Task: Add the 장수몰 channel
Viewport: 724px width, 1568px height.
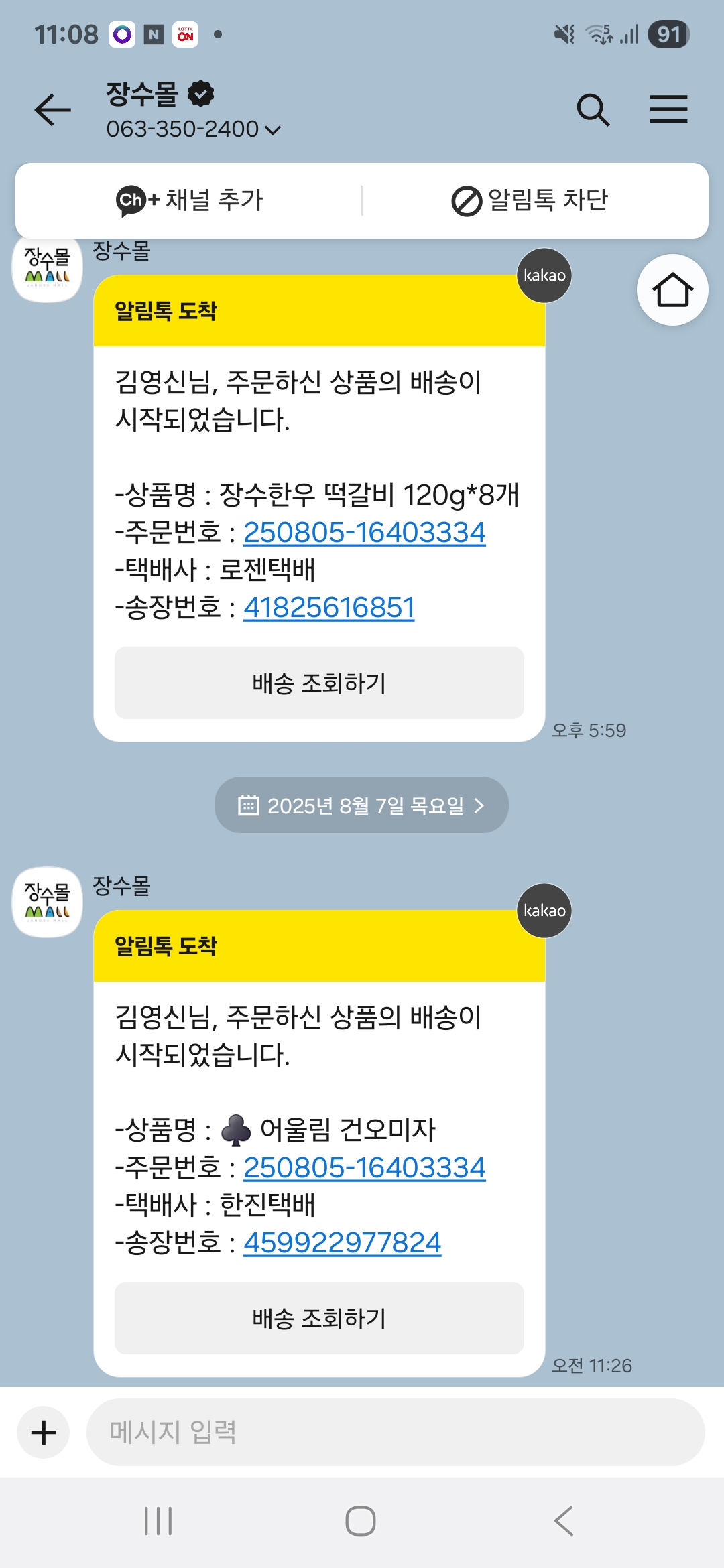Action: 190,200
